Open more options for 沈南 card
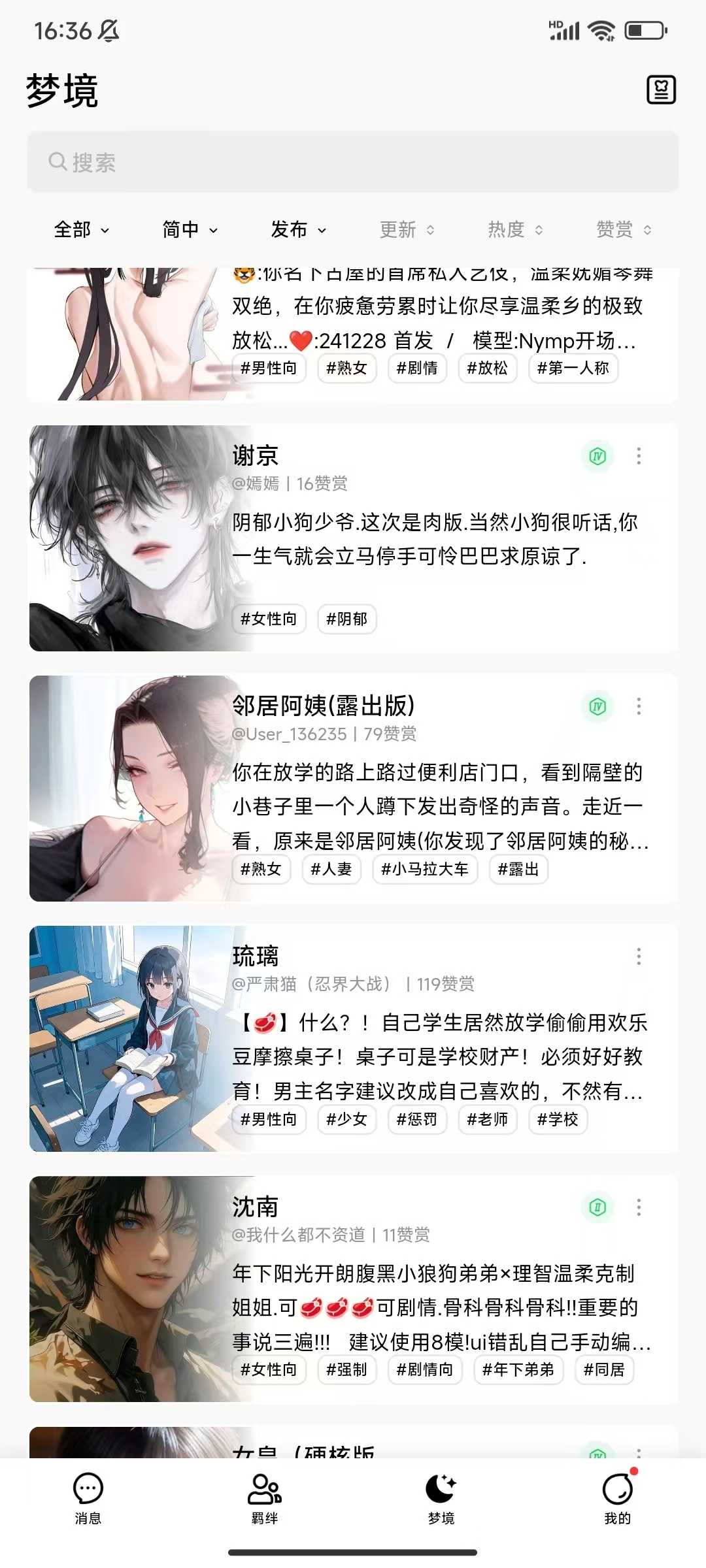 [x=639, y=1207]
